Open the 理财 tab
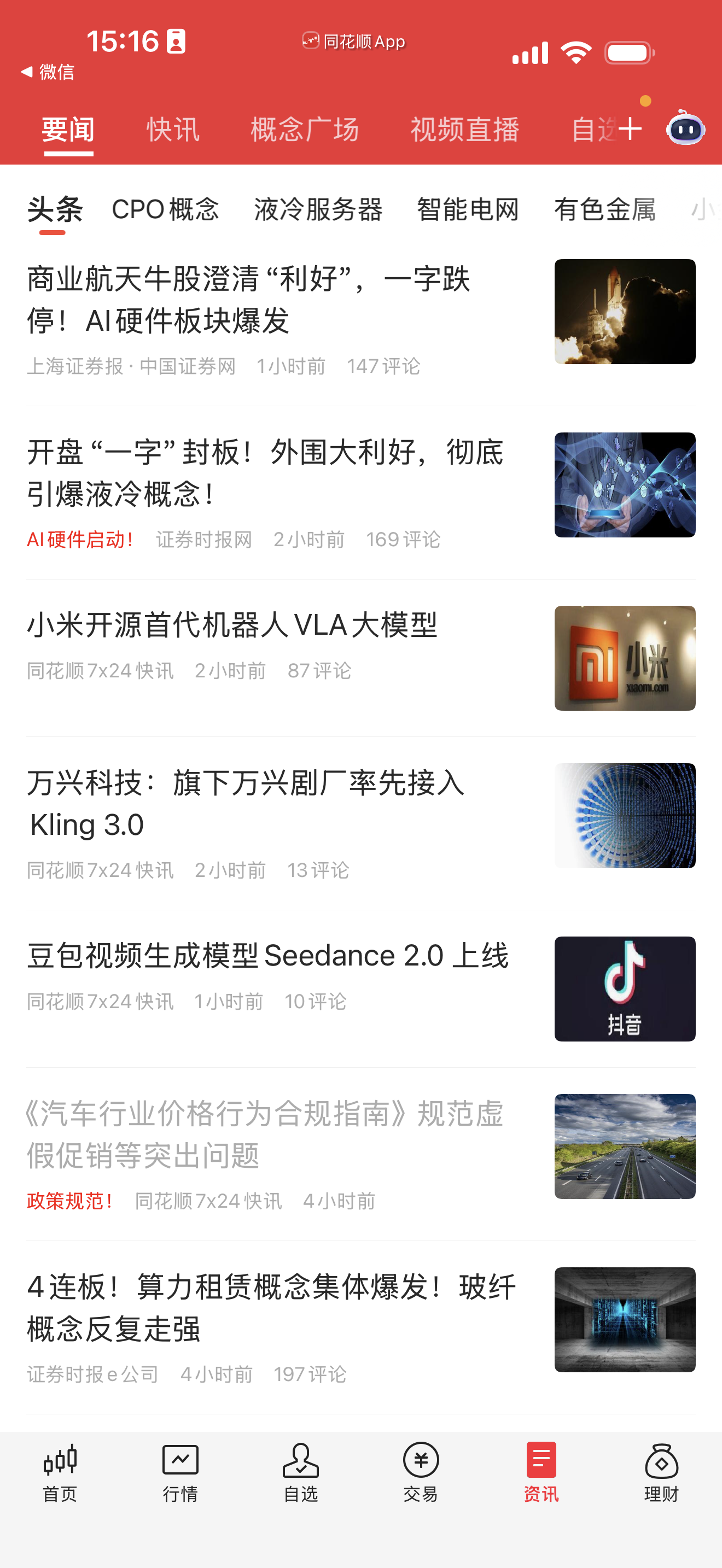Image resolution: width=722 pixels, height=1568 pixels. click(x=661, y=1472)
